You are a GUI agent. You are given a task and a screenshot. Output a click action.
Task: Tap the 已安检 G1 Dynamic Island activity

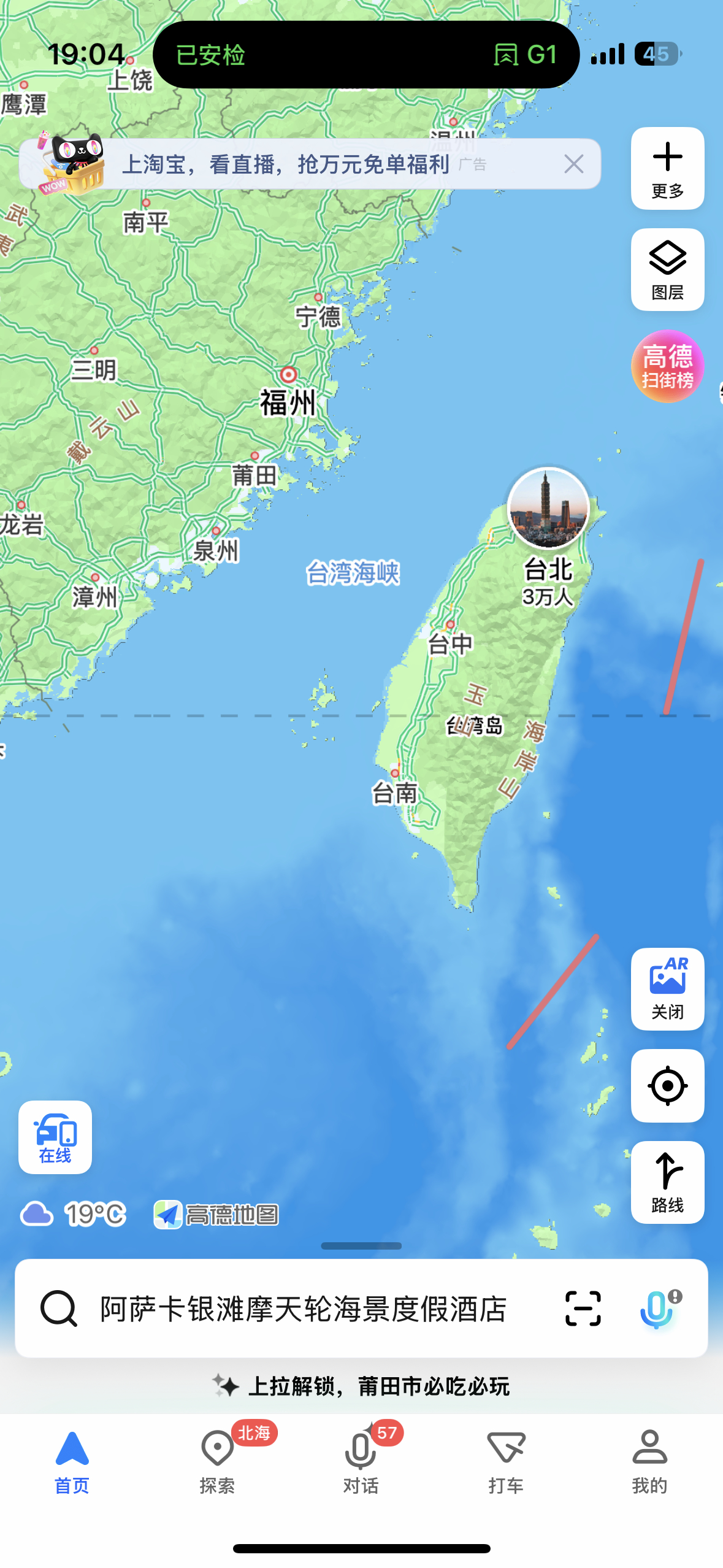tap(366, 55)
